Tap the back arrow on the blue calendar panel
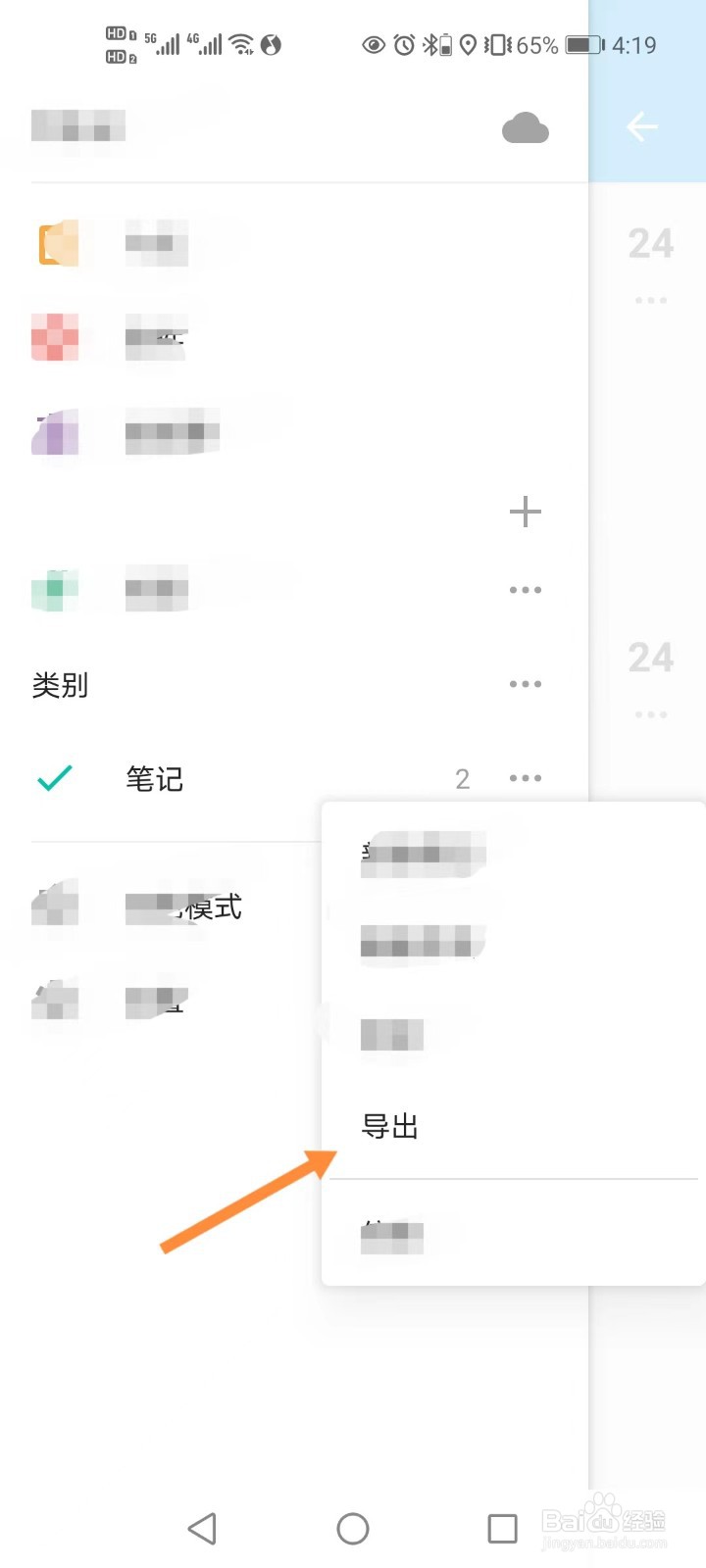706x1568 pixels. point(642,127)
